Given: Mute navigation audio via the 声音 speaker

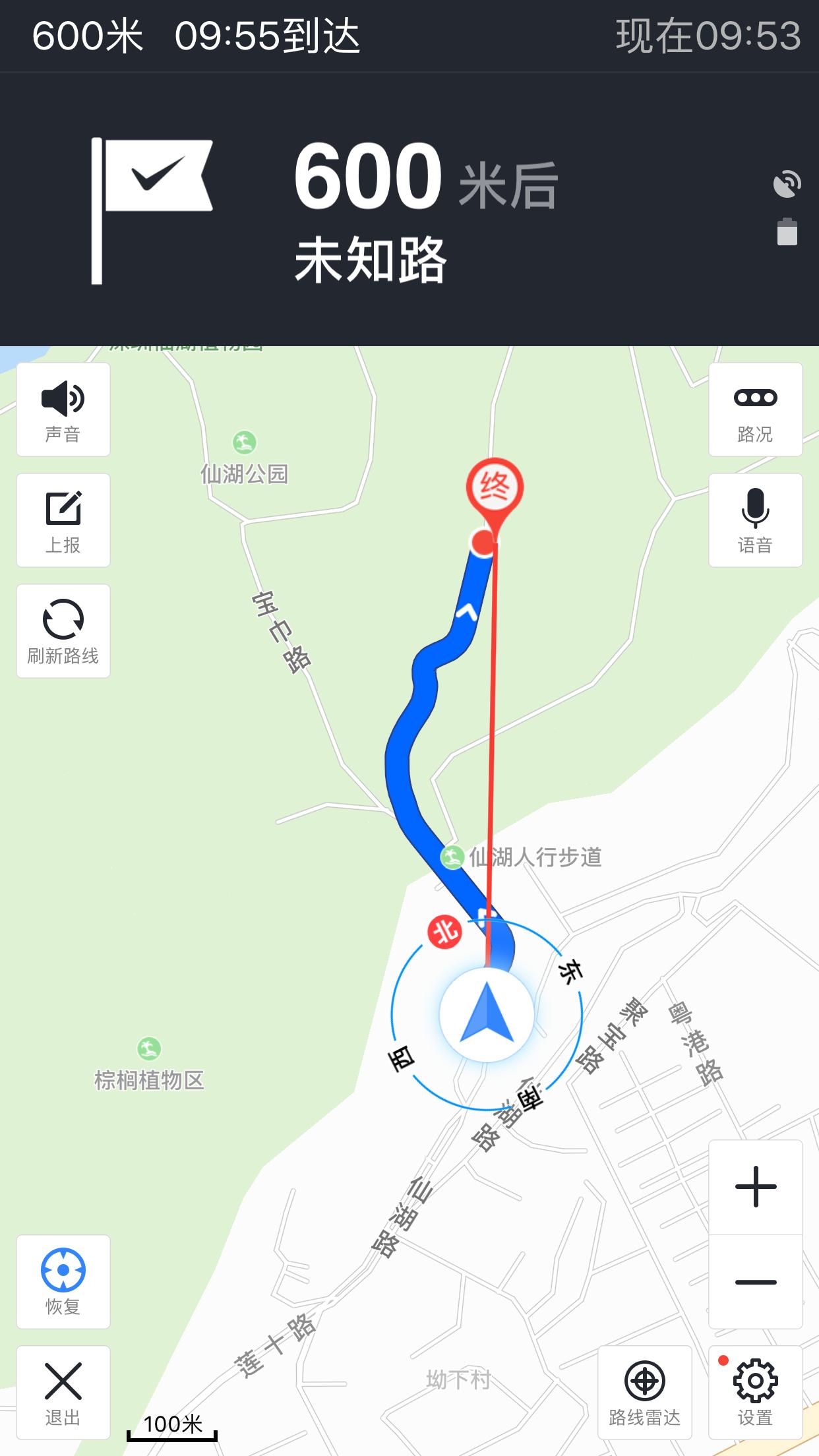Looking at the screenshot, I should tap(63, 409).
